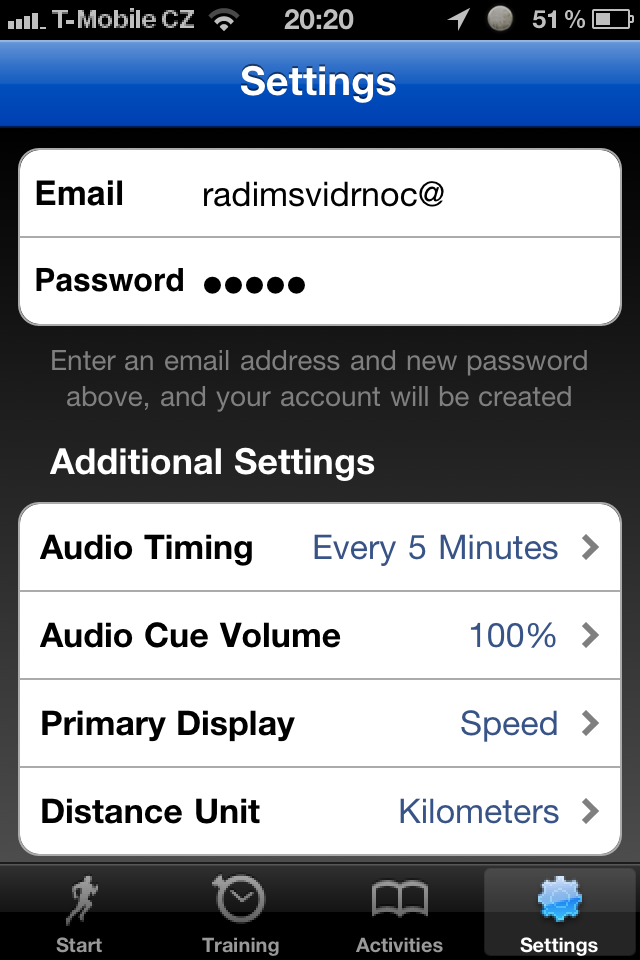
Task: Edit the Email address field
Action: point(400,194)
